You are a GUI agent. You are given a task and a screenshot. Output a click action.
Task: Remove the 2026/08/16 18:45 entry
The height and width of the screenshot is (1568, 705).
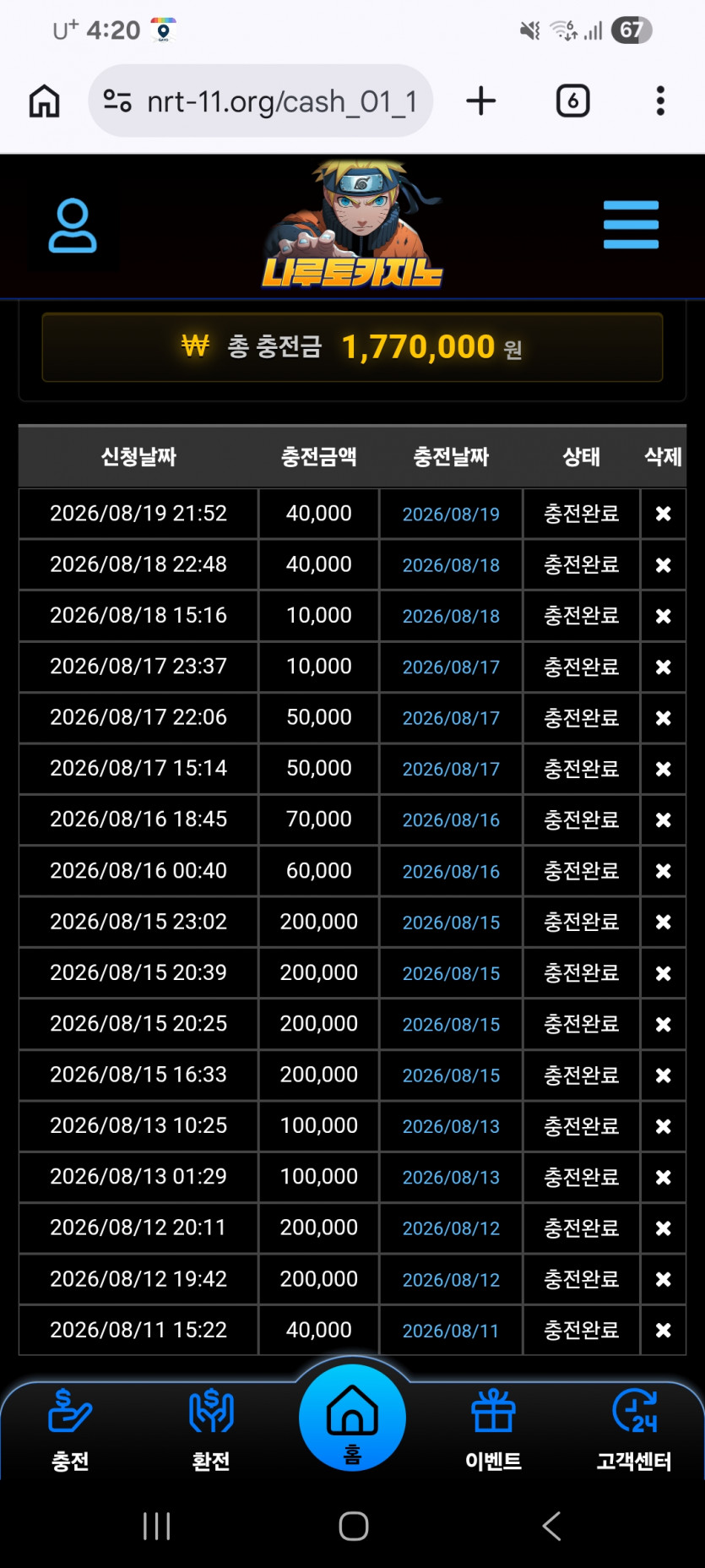pos(664,819)
